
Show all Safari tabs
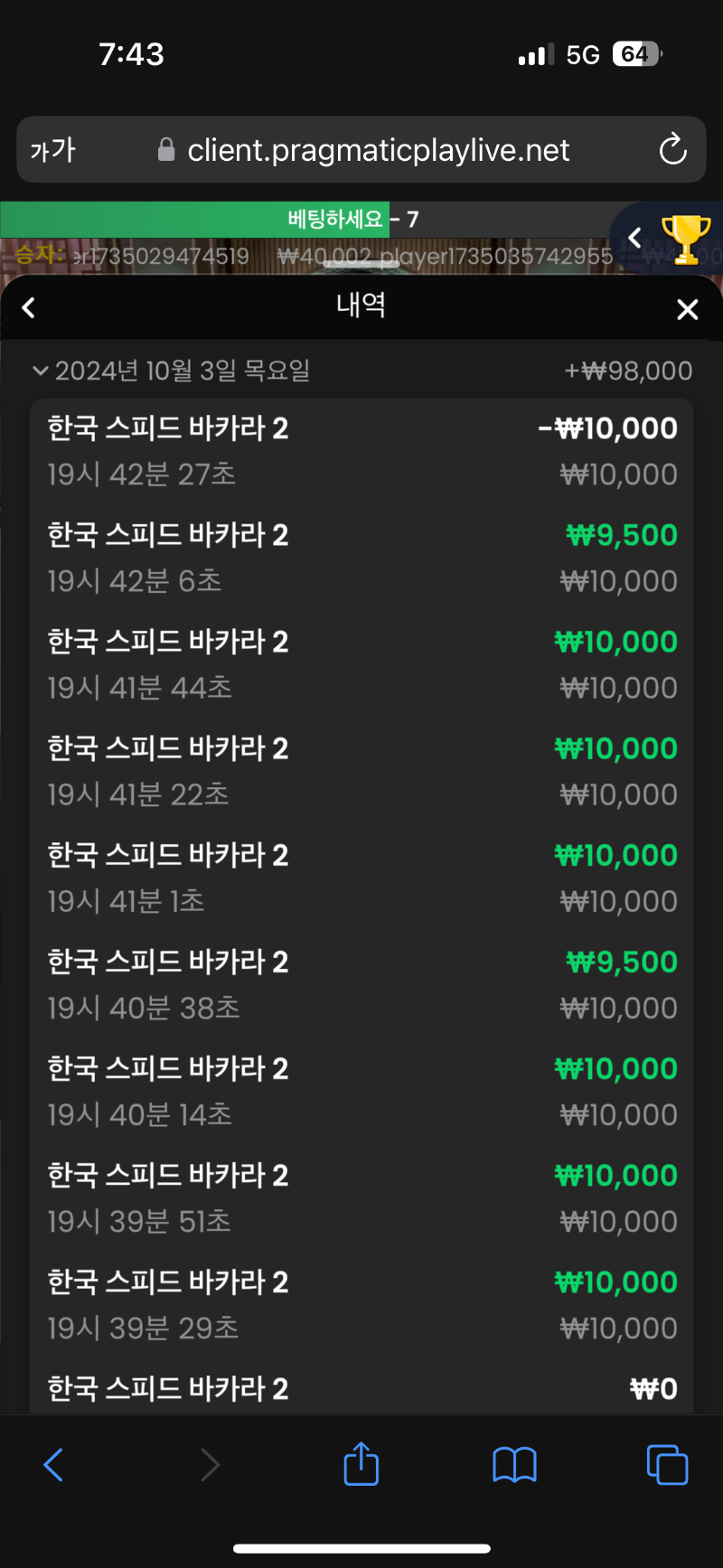(x=668, y=1465)
